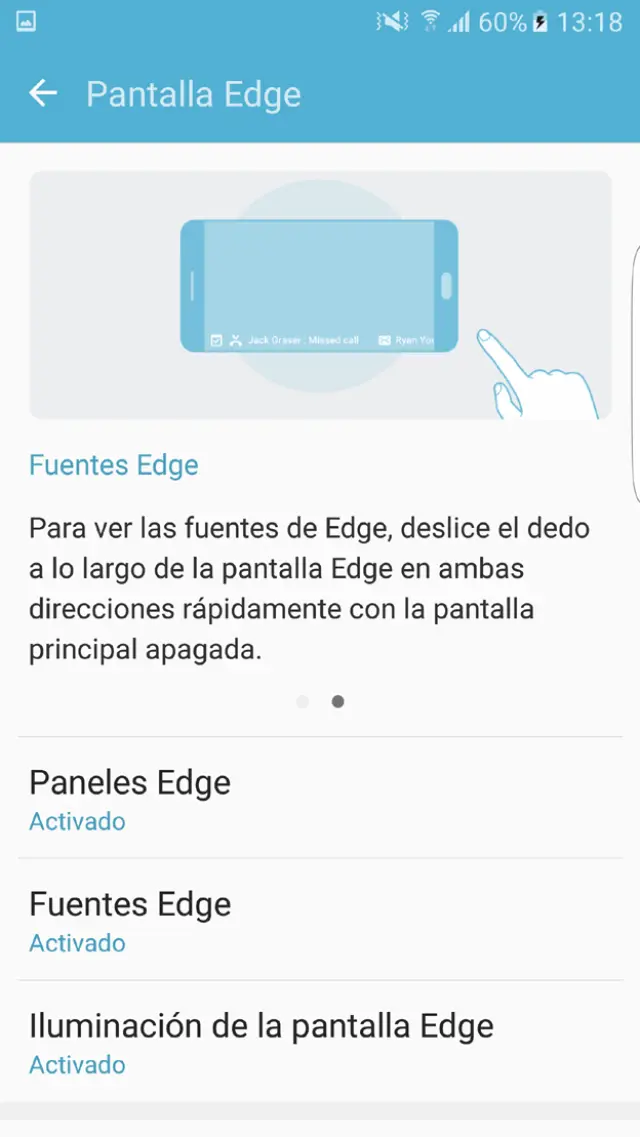Screen dimensions: 640x1137
Task: Select the first page indicator dot
Action: tap(303, 702)
